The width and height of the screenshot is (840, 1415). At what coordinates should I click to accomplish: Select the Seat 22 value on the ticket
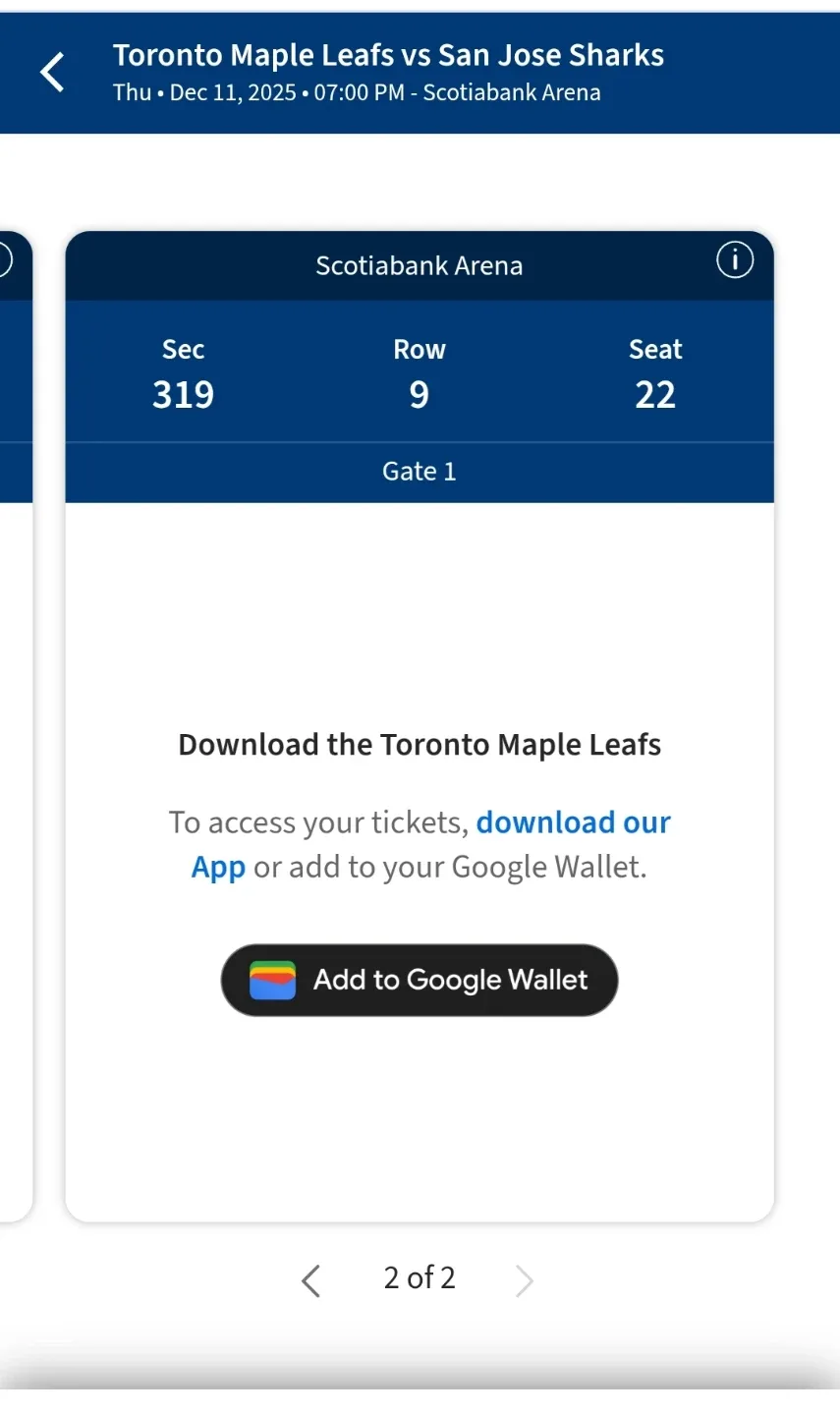(x=655, y=393)
